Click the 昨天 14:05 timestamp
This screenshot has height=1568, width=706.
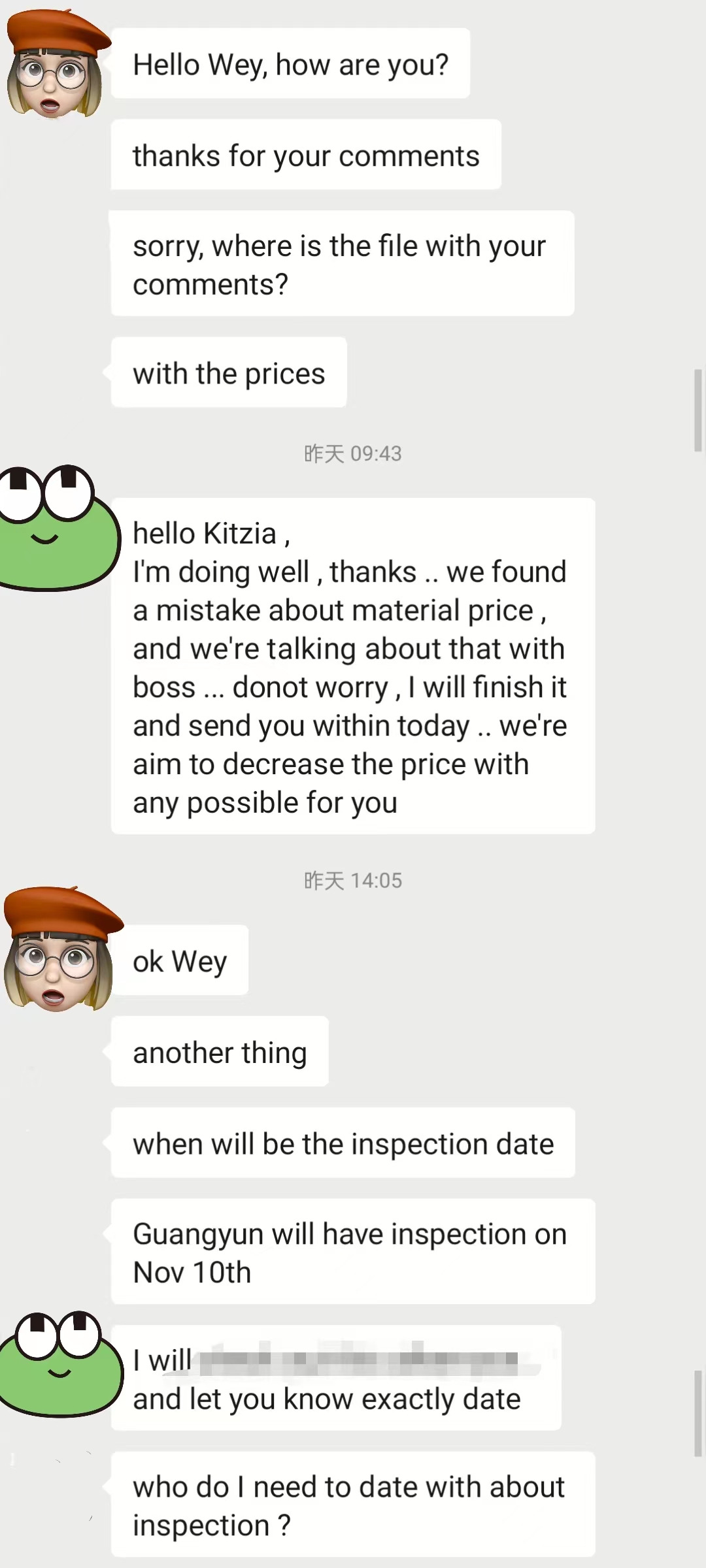pos(353,880)
